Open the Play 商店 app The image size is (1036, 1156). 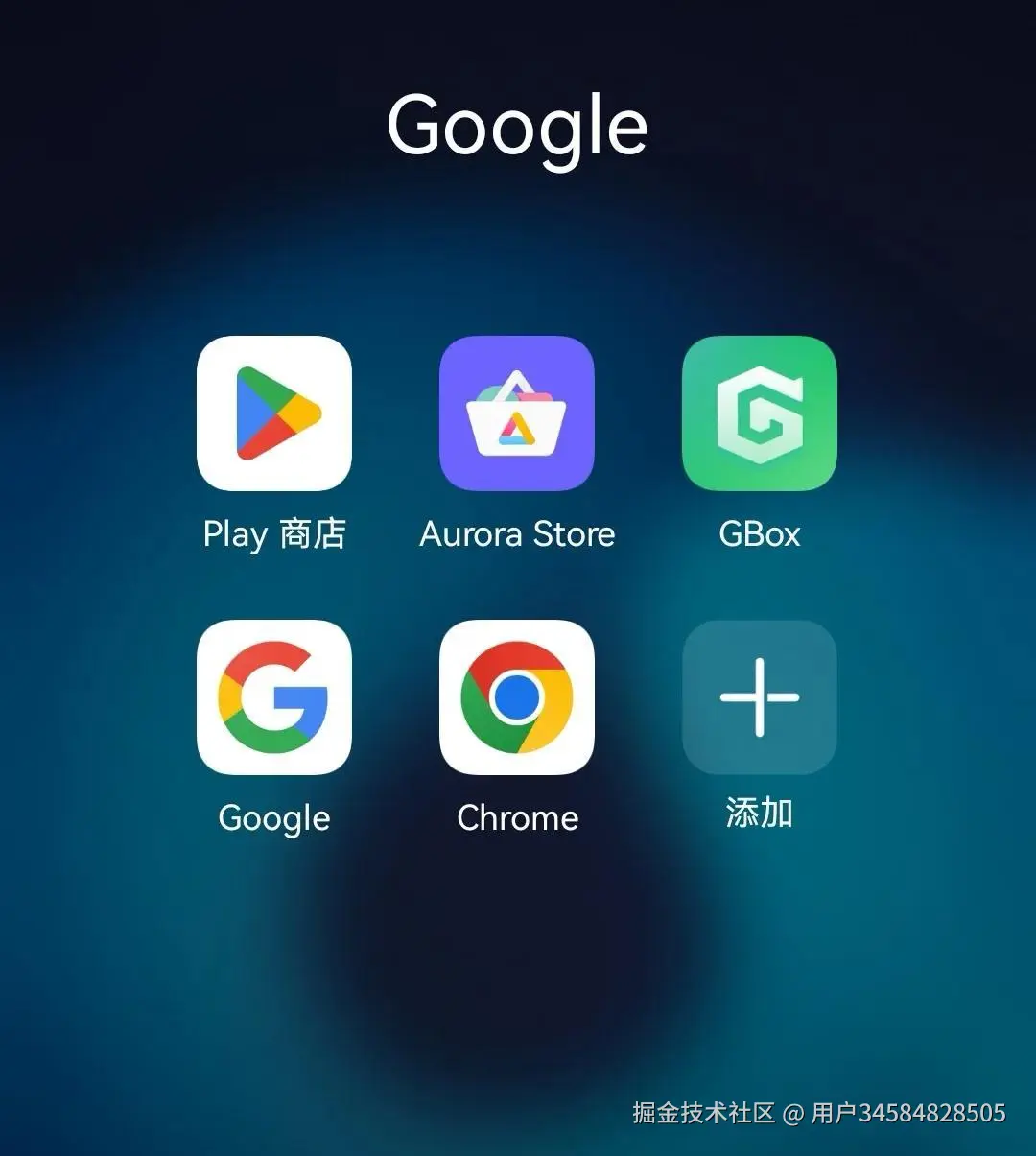(x=274, y=413)
